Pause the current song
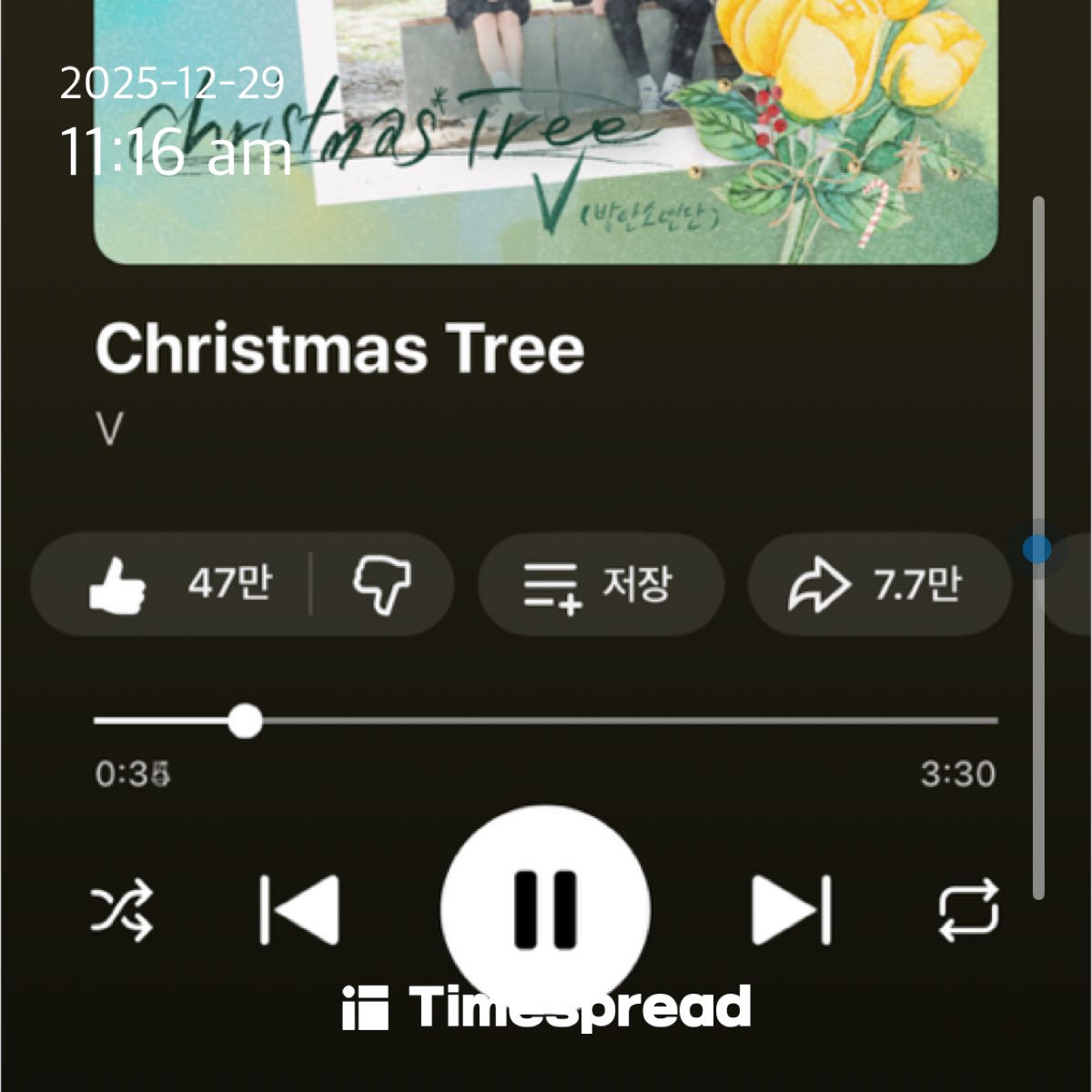This screenshot has height=1092, width=1092. click(x=546, y=910)
